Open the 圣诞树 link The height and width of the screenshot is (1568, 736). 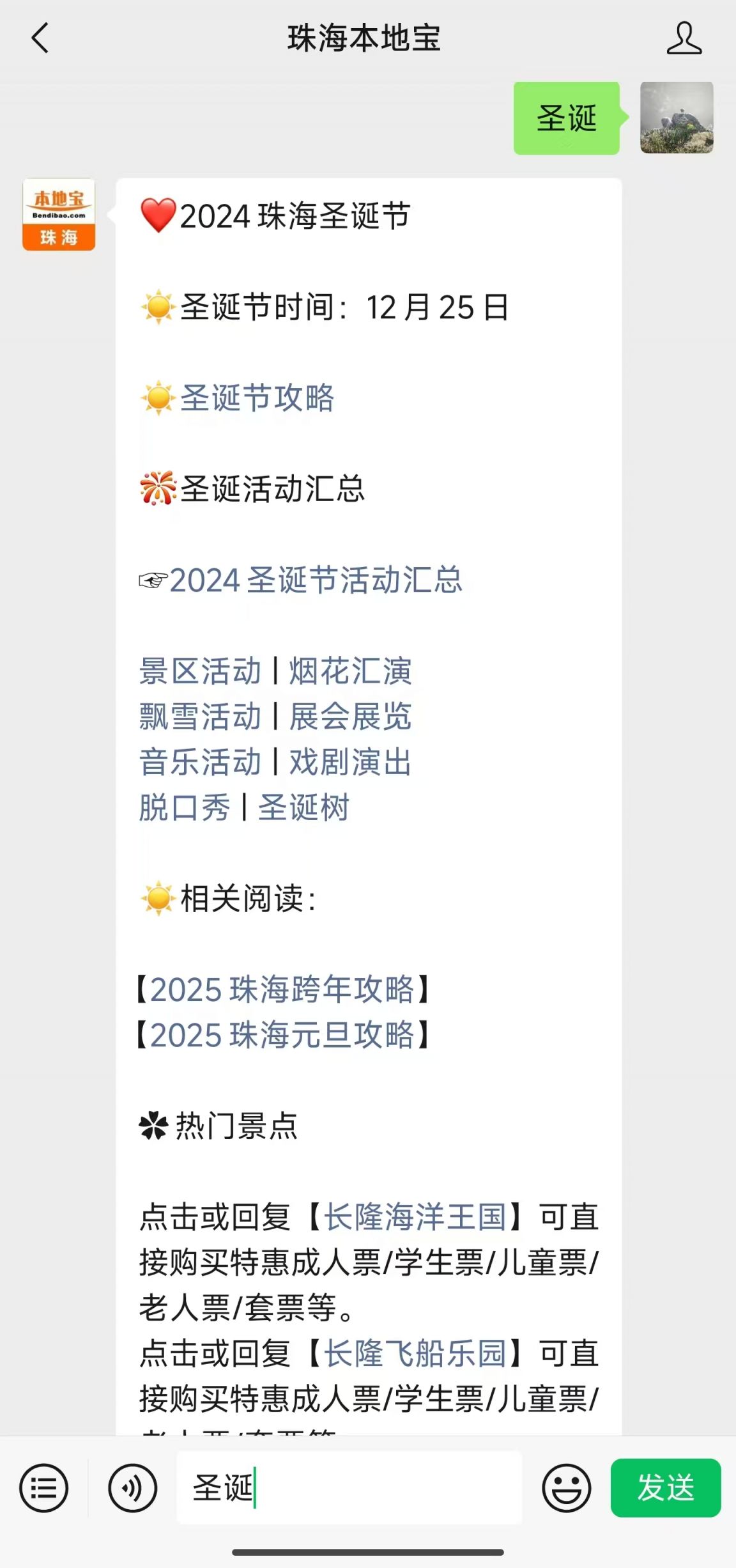tap(304, 807)
